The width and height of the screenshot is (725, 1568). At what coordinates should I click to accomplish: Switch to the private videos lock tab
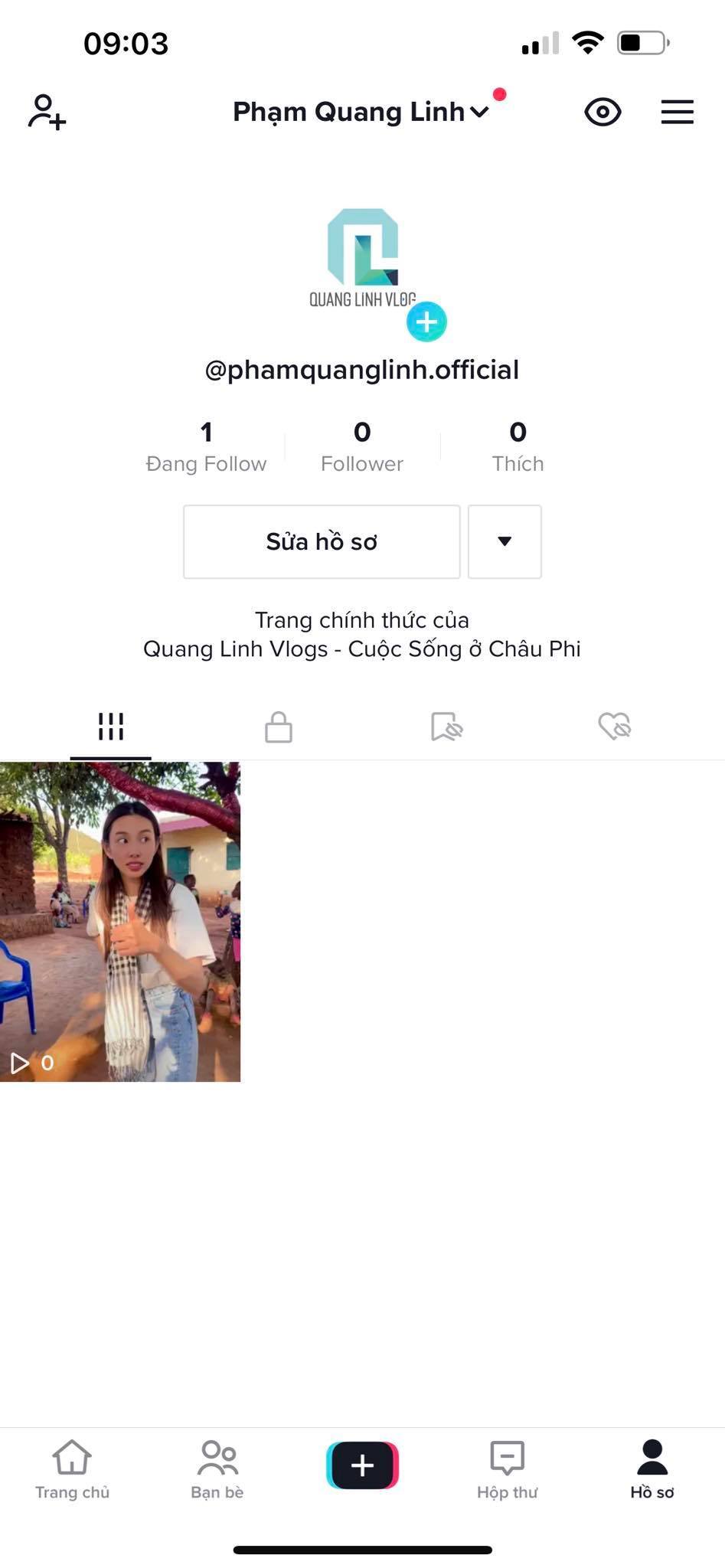click(278, 727)
